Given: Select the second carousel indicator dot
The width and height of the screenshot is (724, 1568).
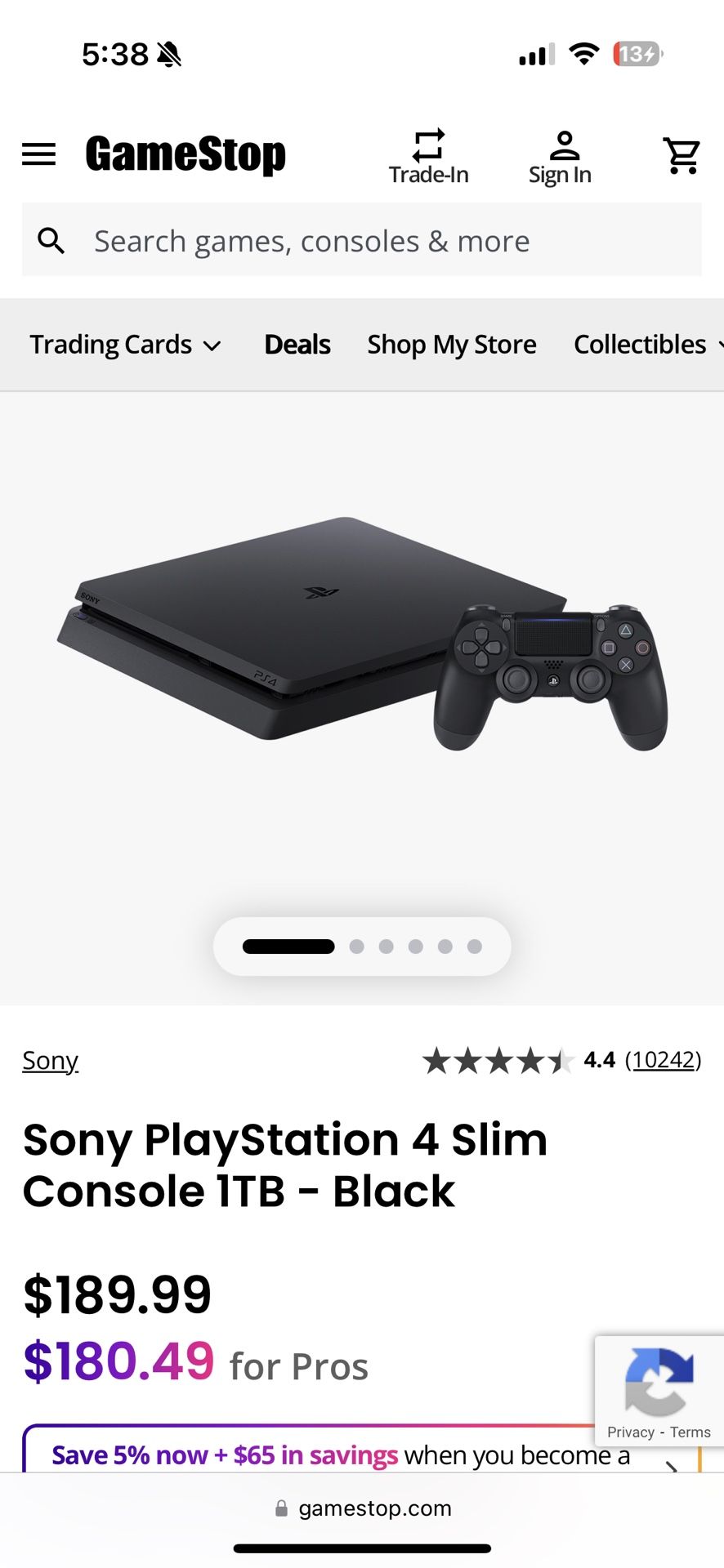Looking at the screenshot, I should [356, 946].
